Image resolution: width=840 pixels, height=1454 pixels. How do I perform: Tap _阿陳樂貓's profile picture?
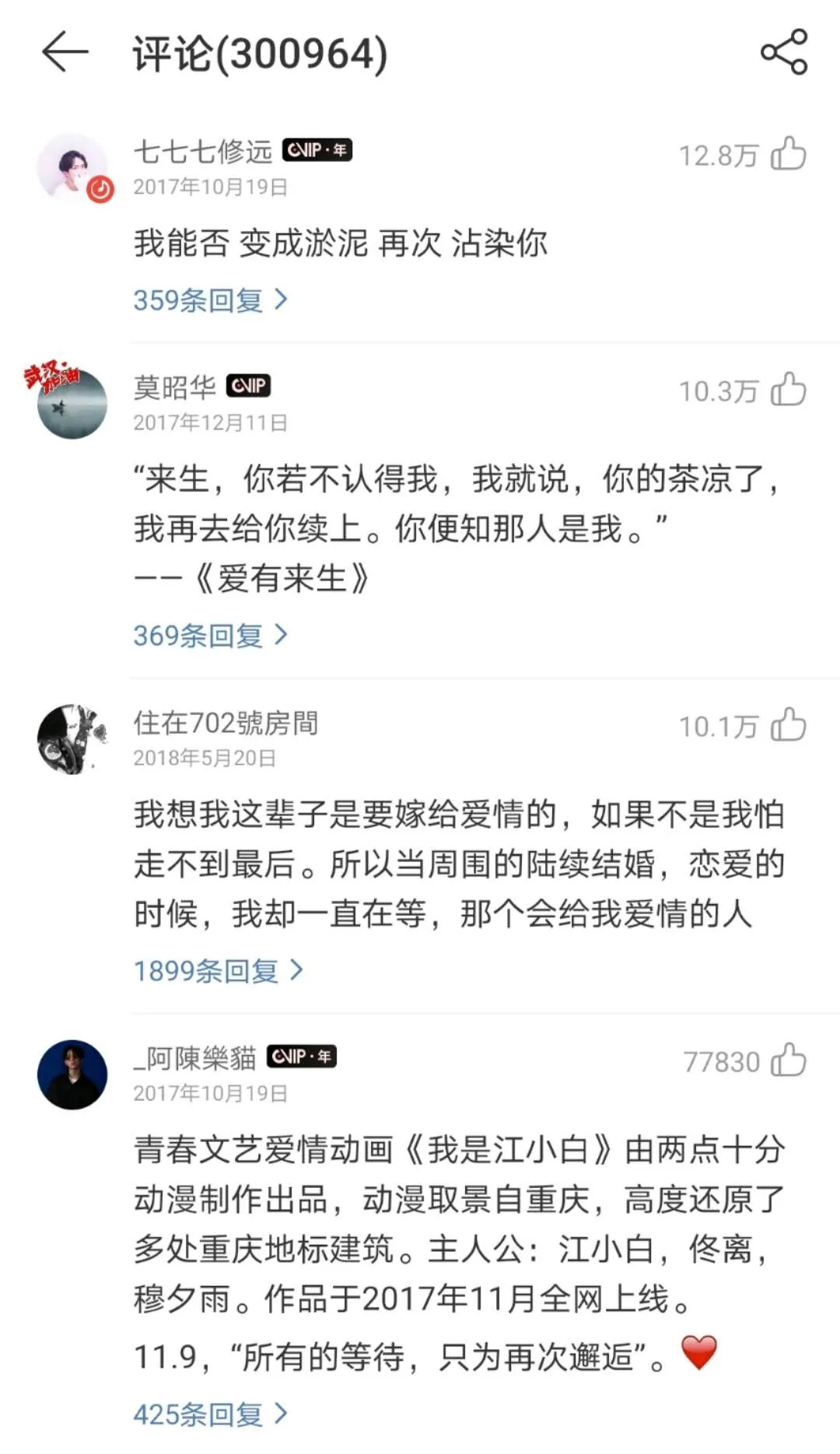[x=72, y=1074]
